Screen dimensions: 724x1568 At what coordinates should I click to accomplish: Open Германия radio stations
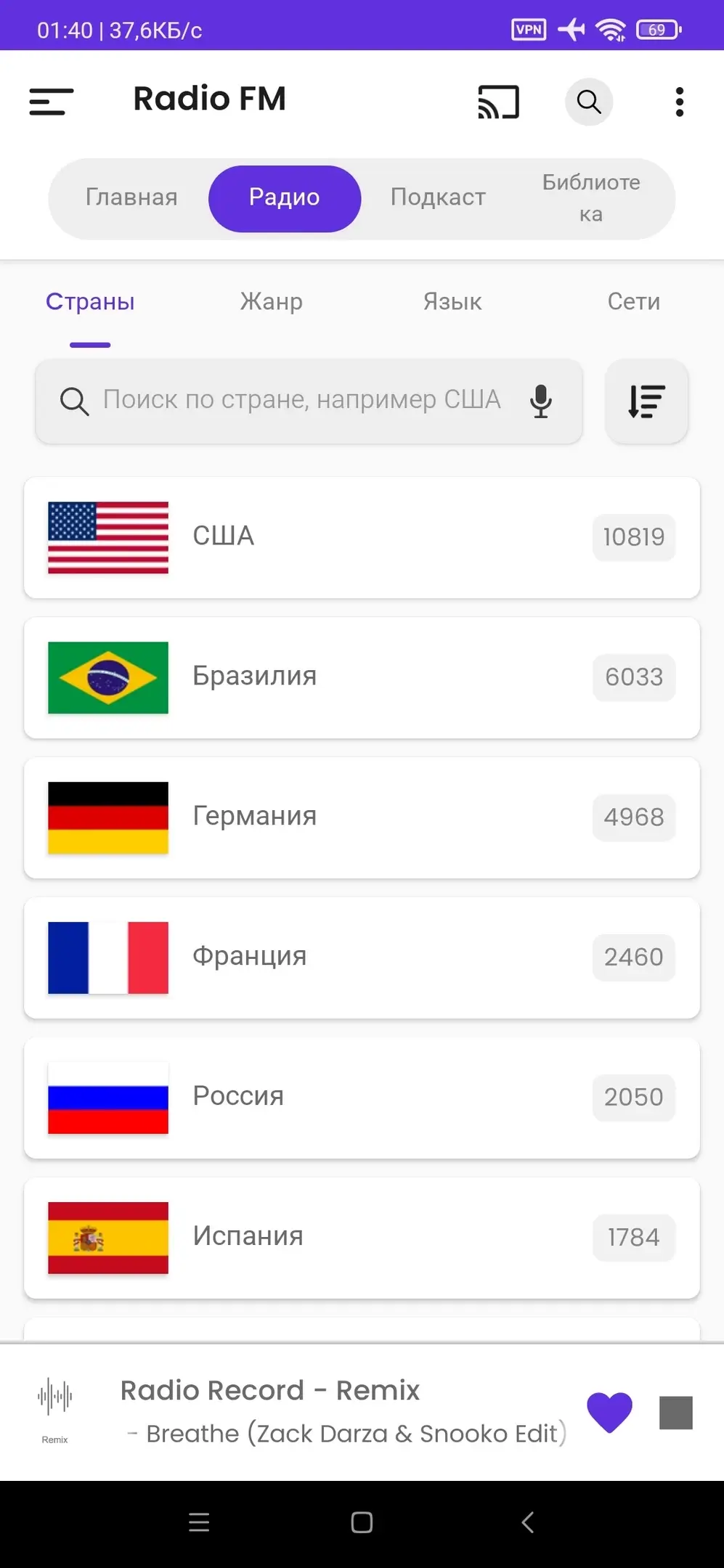point(362,817)
